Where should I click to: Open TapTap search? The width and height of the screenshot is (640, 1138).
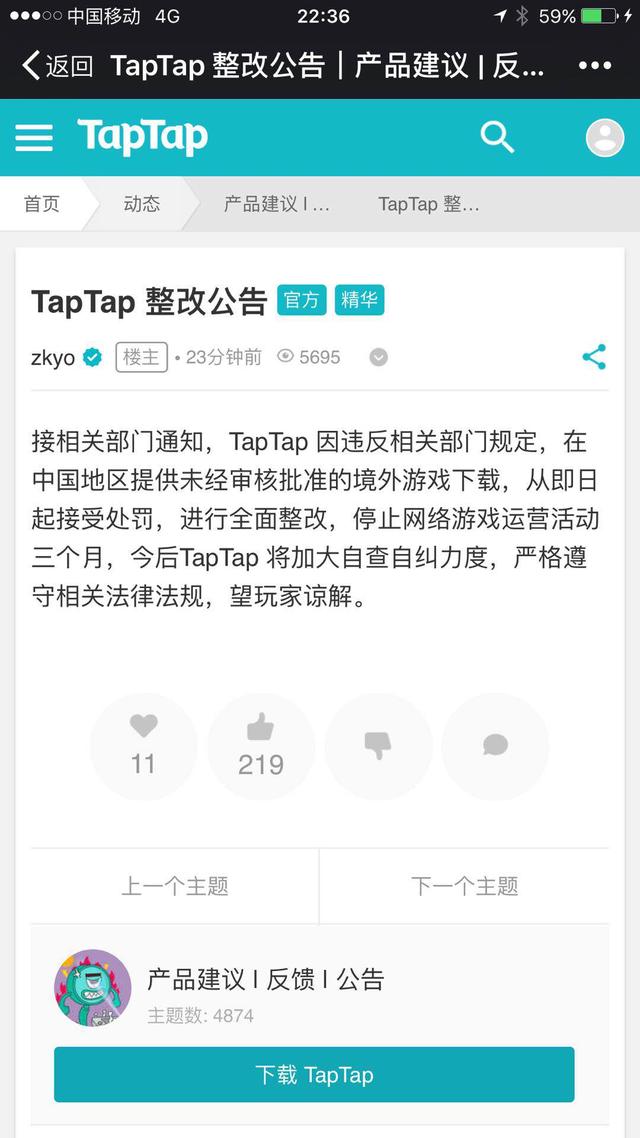pos(497,137)
